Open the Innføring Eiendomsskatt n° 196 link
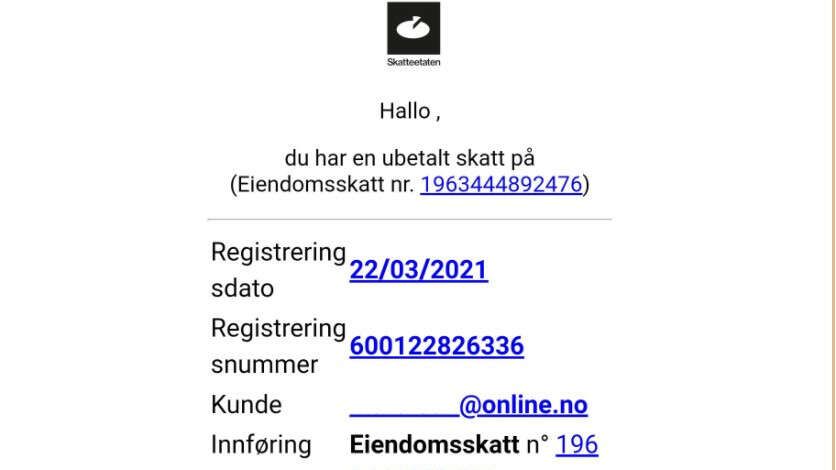The height and width of the screenshot is (470, 836). [x=577, y=445]
